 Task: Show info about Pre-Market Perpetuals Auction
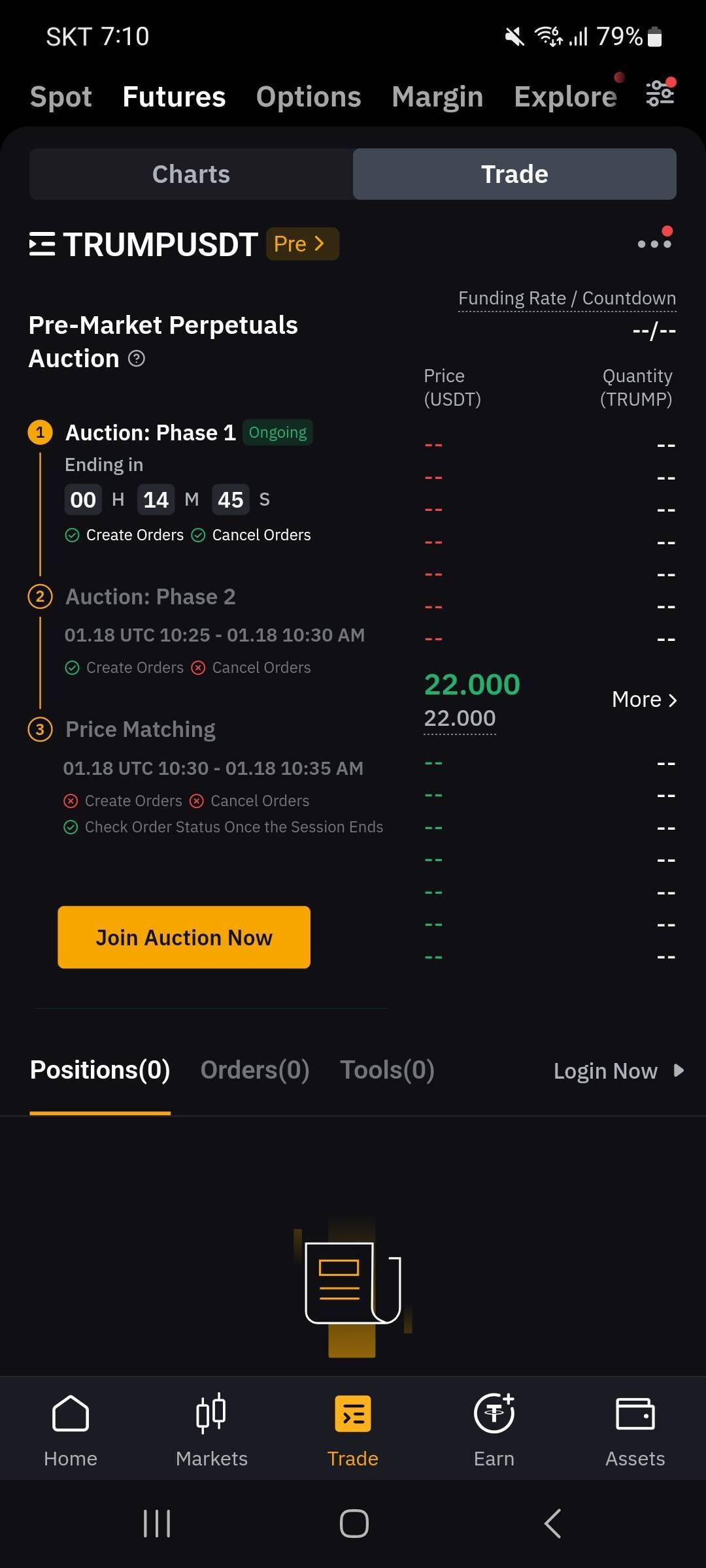coord(137,358)
